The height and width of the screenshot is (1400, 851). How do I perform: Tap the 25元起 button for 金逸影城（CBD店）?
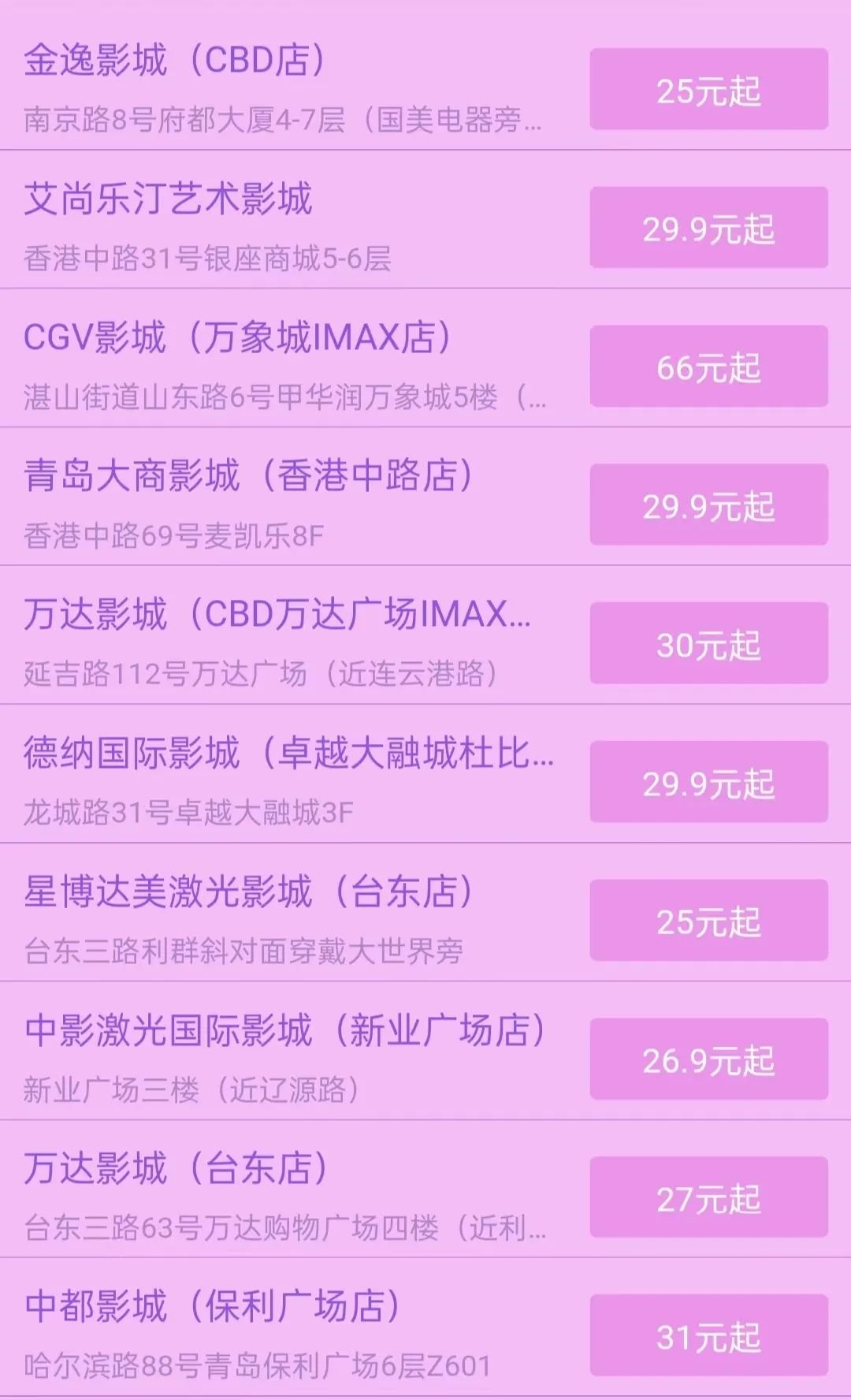(x=708, y=90)
